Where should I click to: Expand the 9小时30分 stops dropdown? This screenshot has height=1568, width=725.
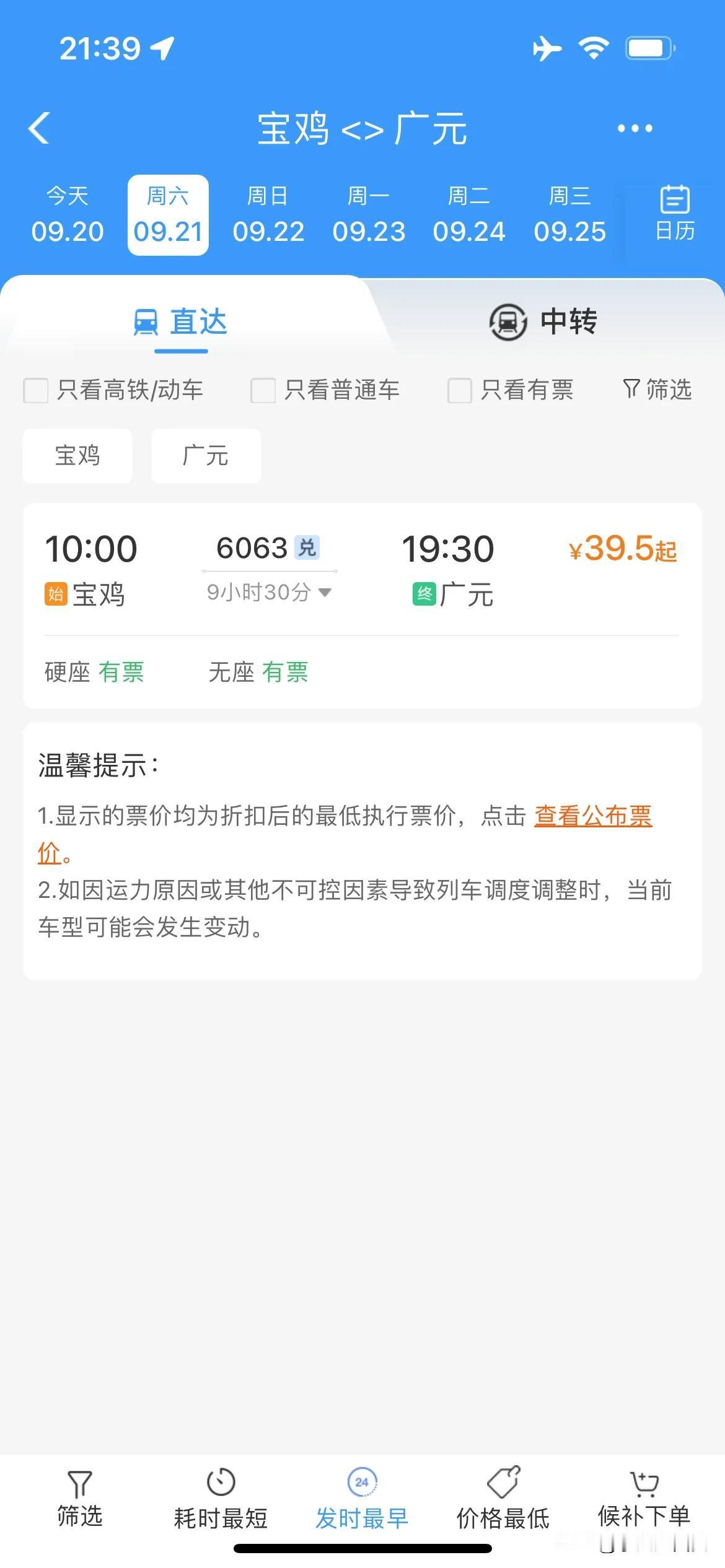pyautogui.click(x=268, y=593)
